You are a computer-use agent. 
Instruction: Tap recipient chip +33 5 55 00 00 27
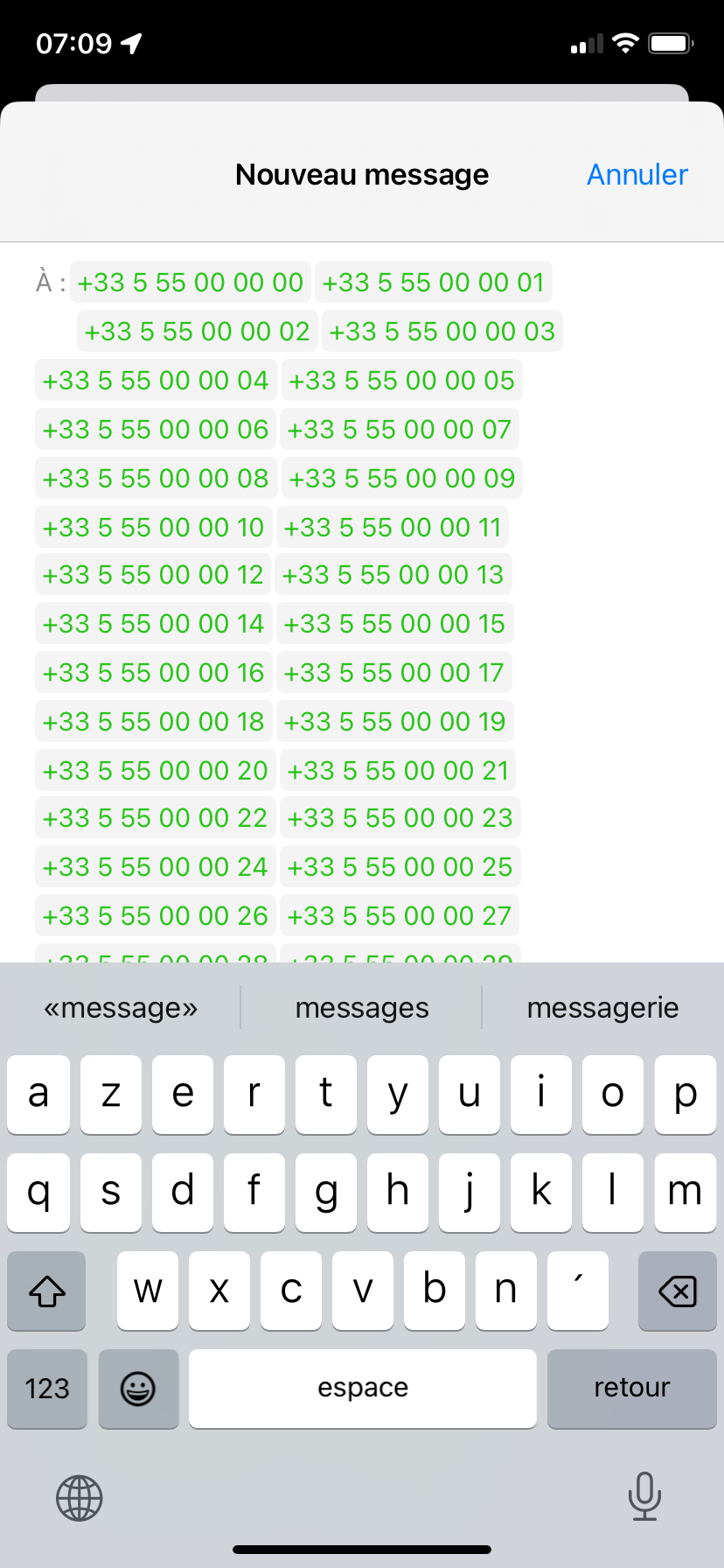point(400,915)
